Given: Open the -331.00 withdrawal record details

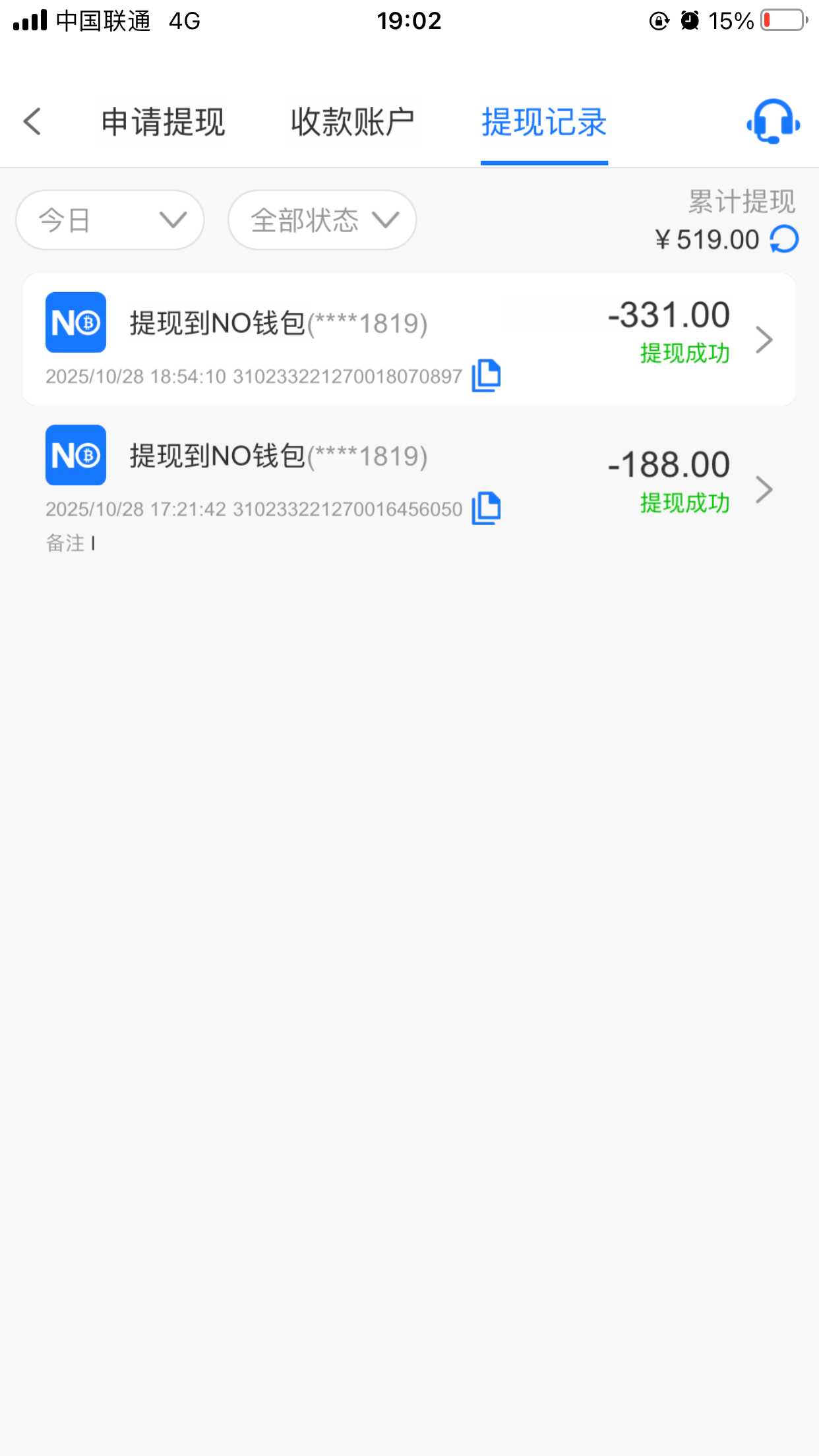Looking at the screenshot, I should click(764, 340).
